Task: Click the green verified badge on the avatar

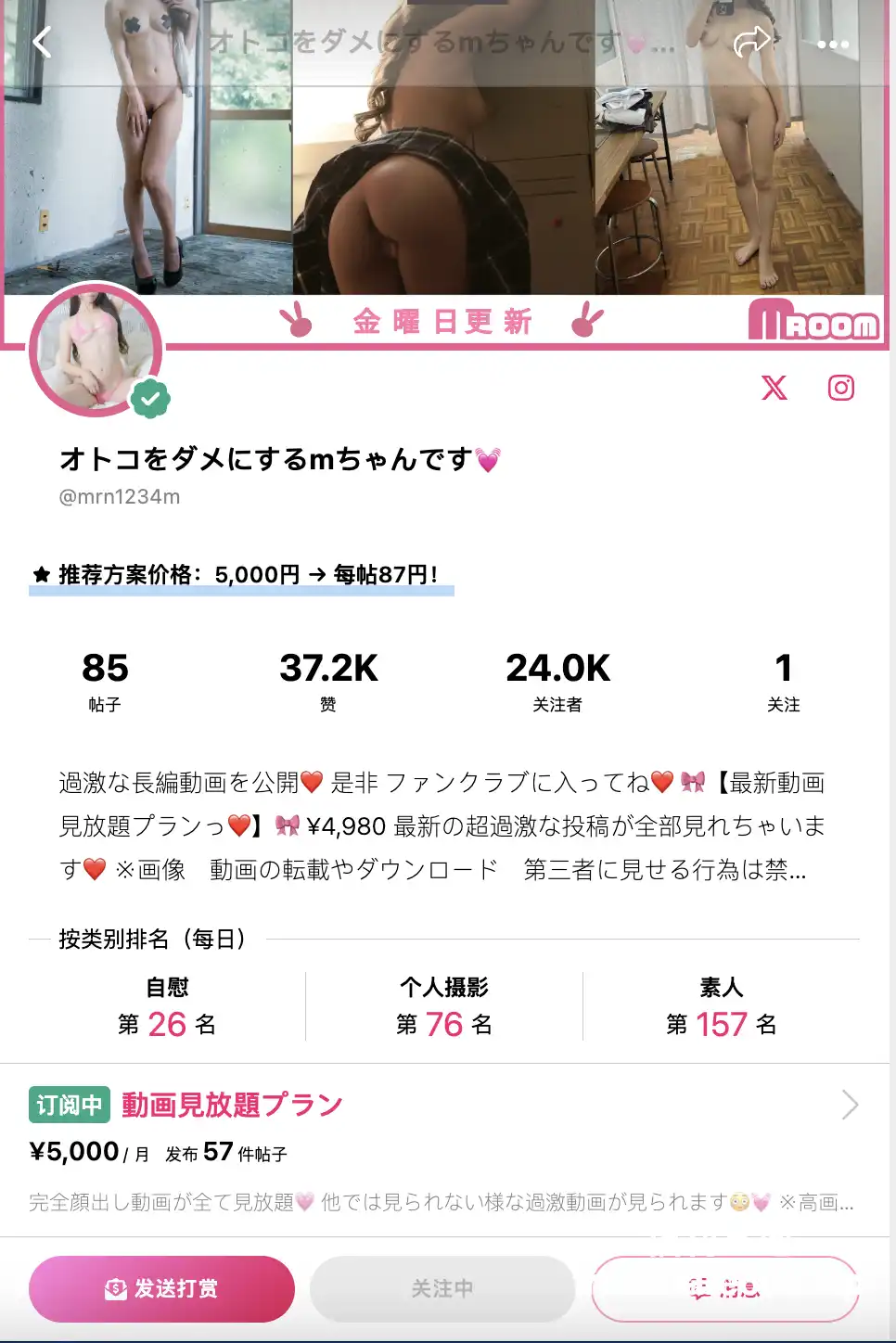Action: point(148,397)
